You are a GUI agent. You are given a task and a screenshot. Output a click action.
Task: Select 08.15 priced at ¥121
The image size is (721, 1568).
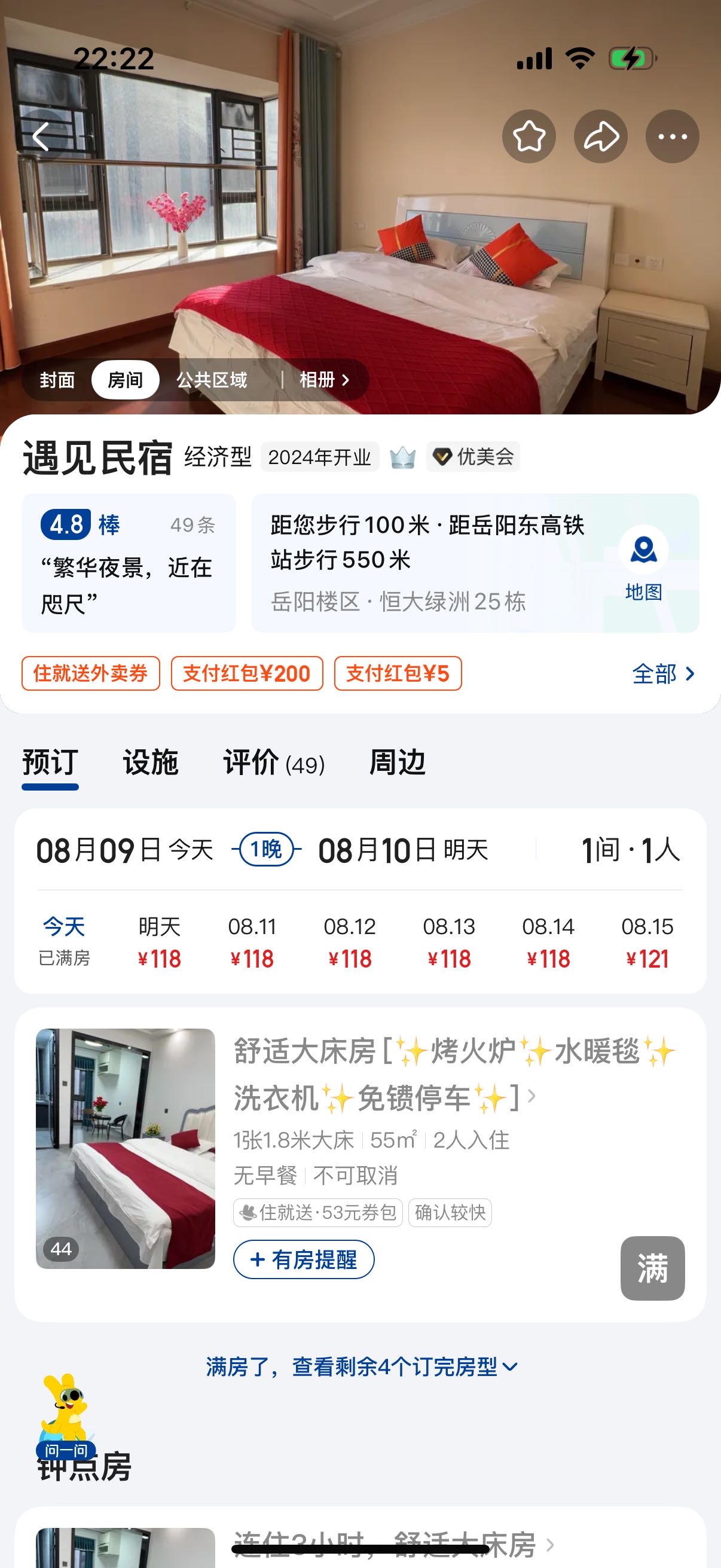[647, 942]
